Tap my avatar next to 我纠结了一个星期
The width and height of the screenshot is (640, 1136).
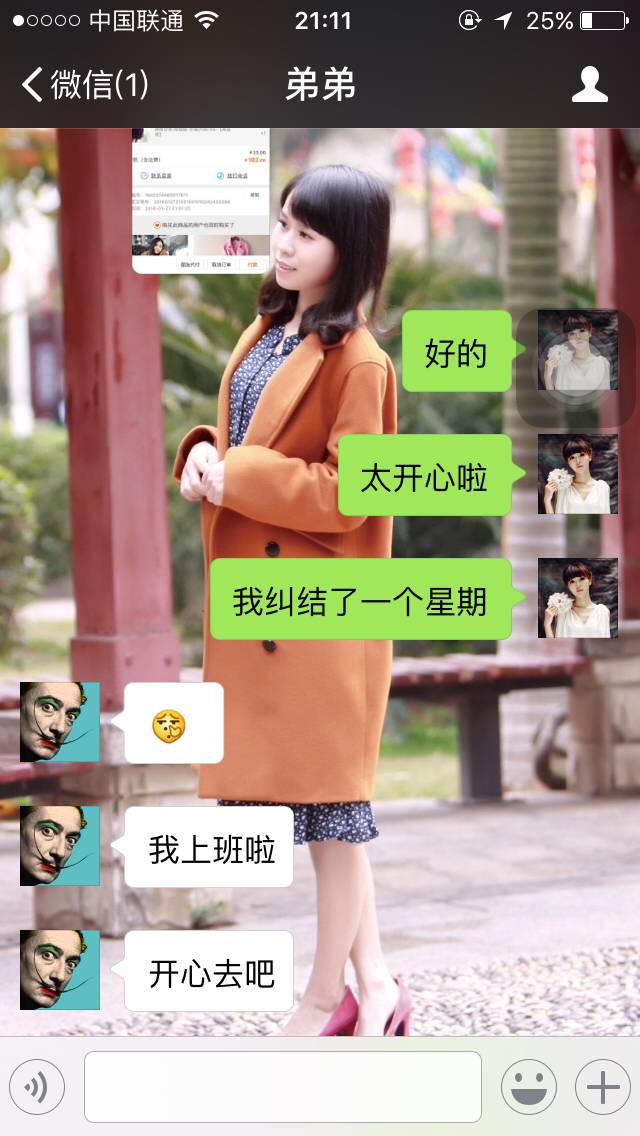click(x=578, y=598)
